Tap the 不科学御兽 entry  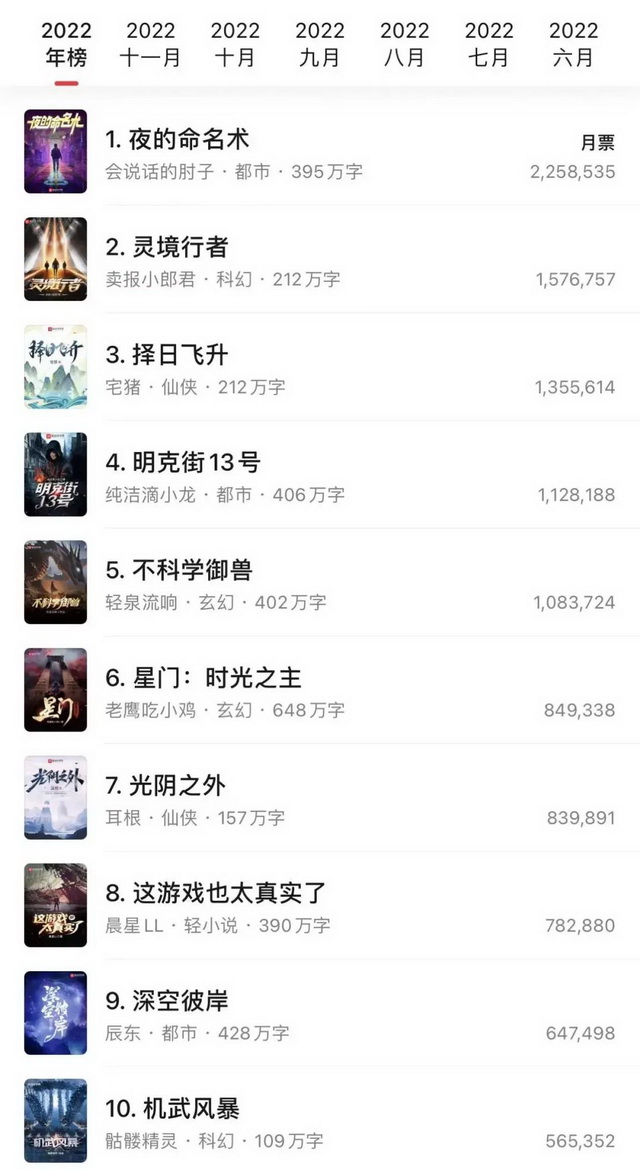[x=178, y=570]
